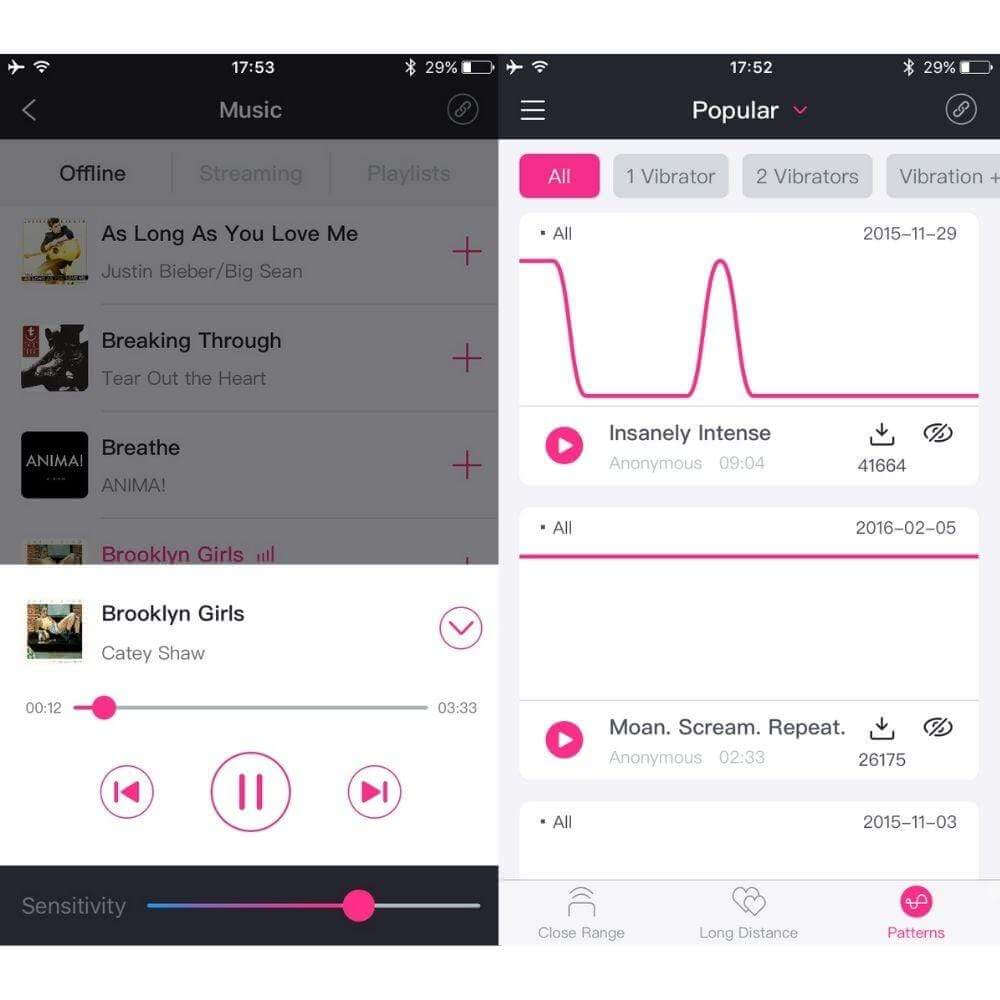Download the Insanely Intense pattern
Screen dimensions: 1000x1000
tap(881, 434)
